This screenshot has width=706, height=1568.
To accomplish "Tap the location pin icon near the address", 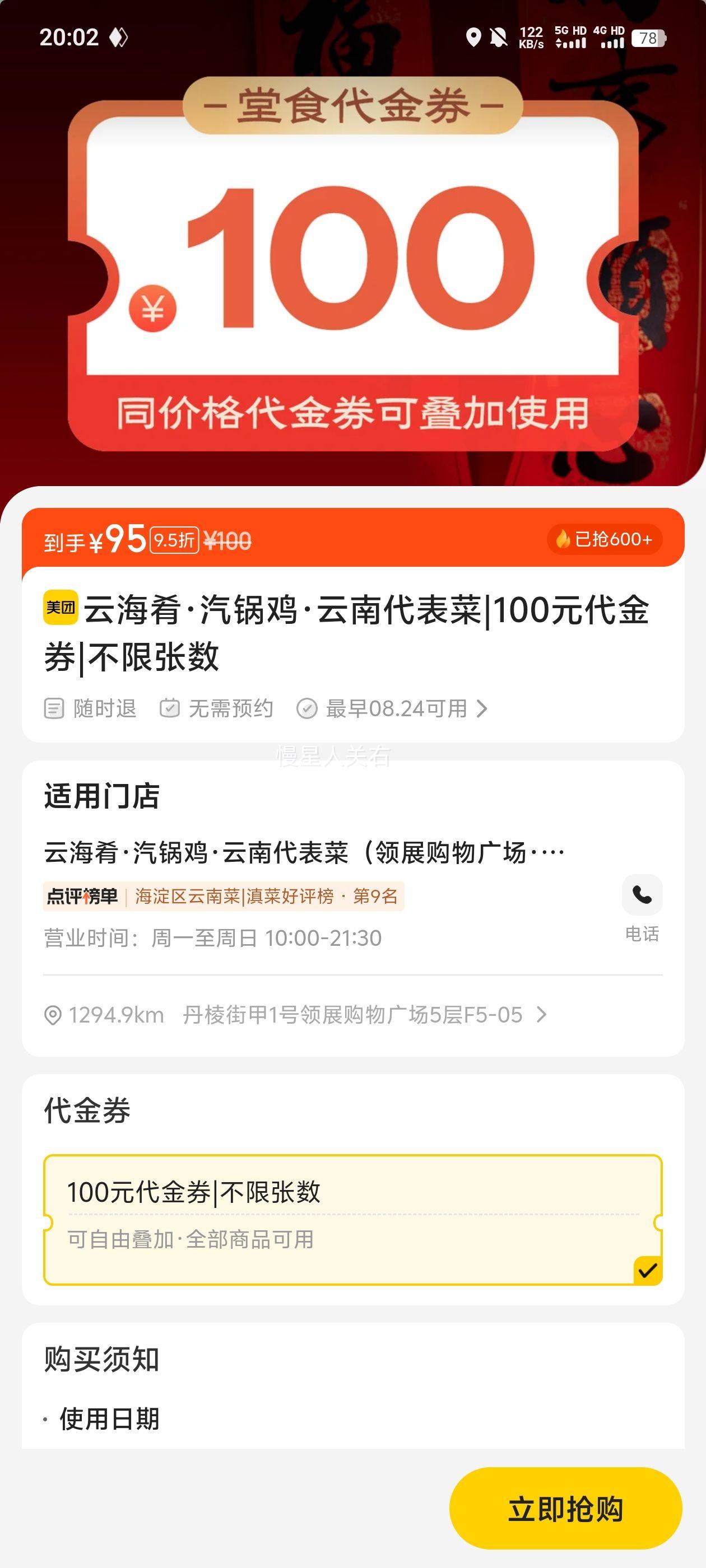I will click(54, 1012).
